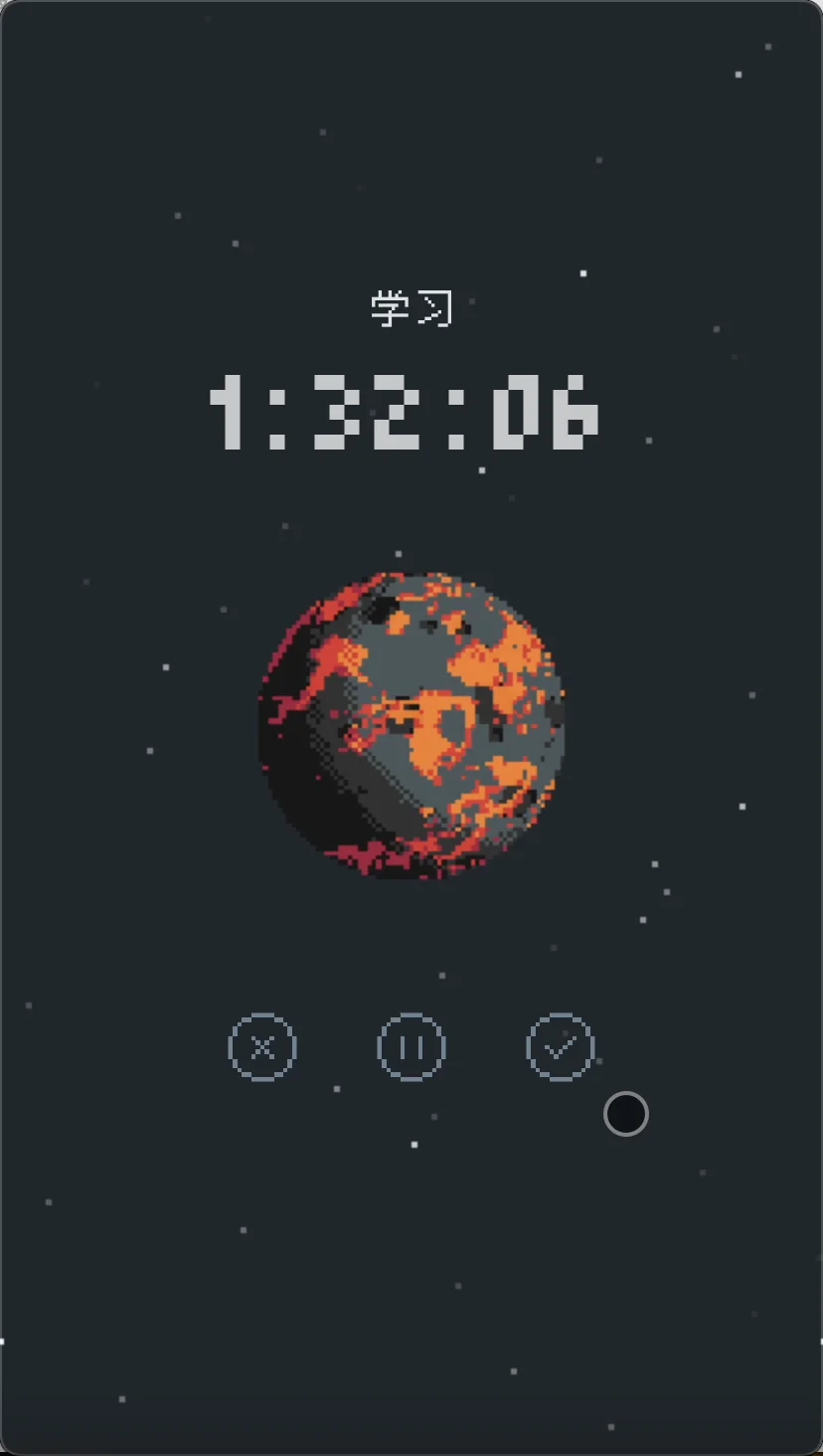Pause the running study timer
The height and width of the screenshot is (1456, 823).
[x=411, y=1047]
